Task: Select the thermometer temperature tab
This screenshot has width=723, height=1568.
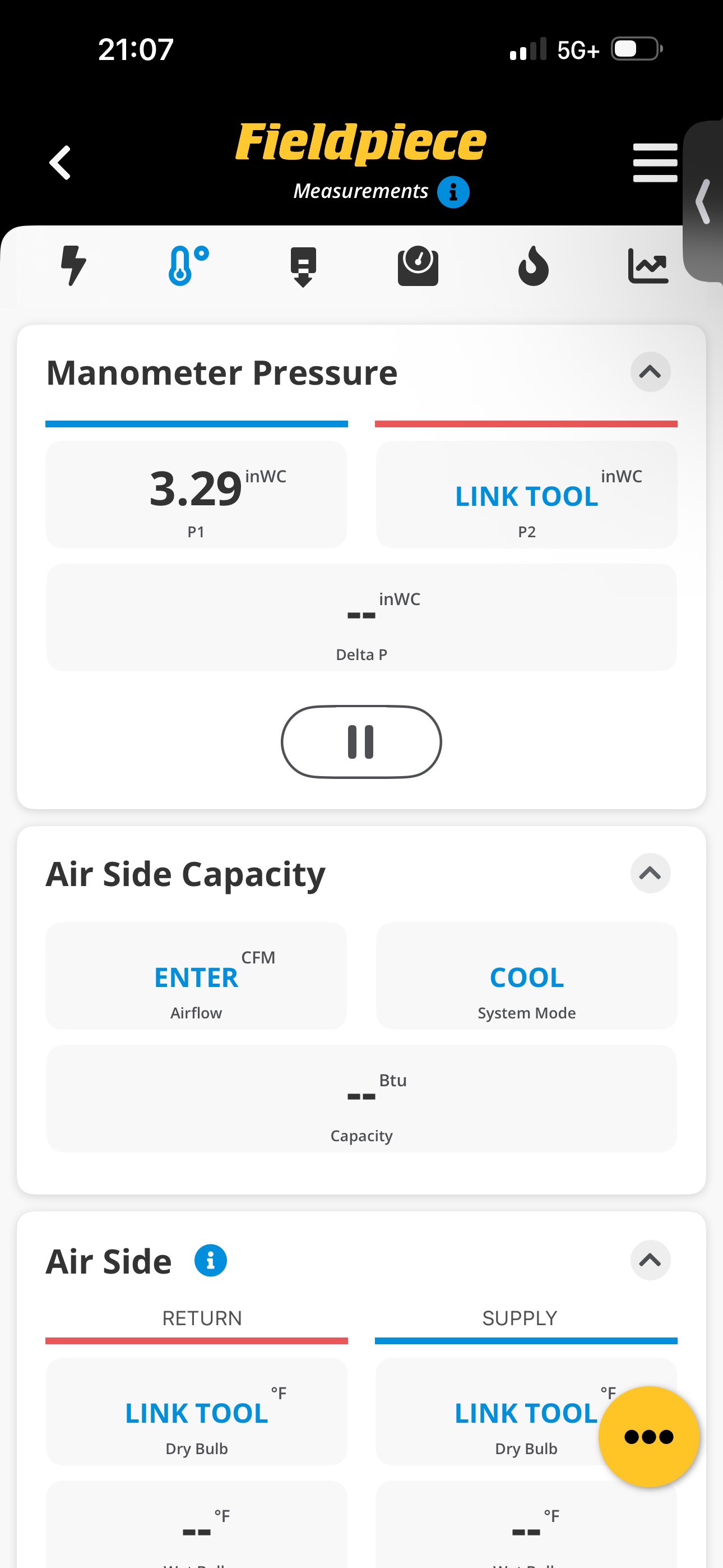Action: click(x=188, y=265)
